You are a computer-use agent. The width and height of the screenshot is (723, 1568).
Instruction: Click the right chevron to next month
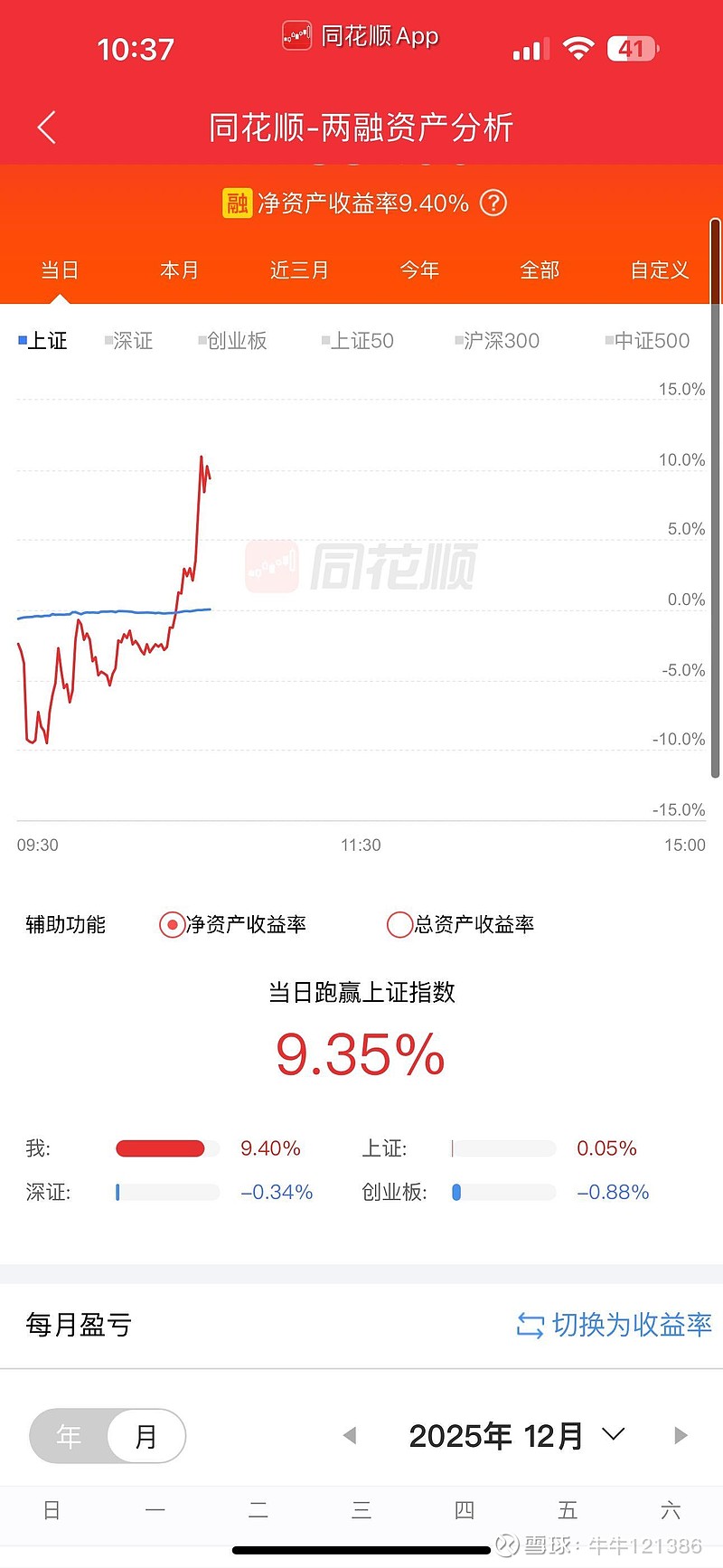(x=680, y=1436)
